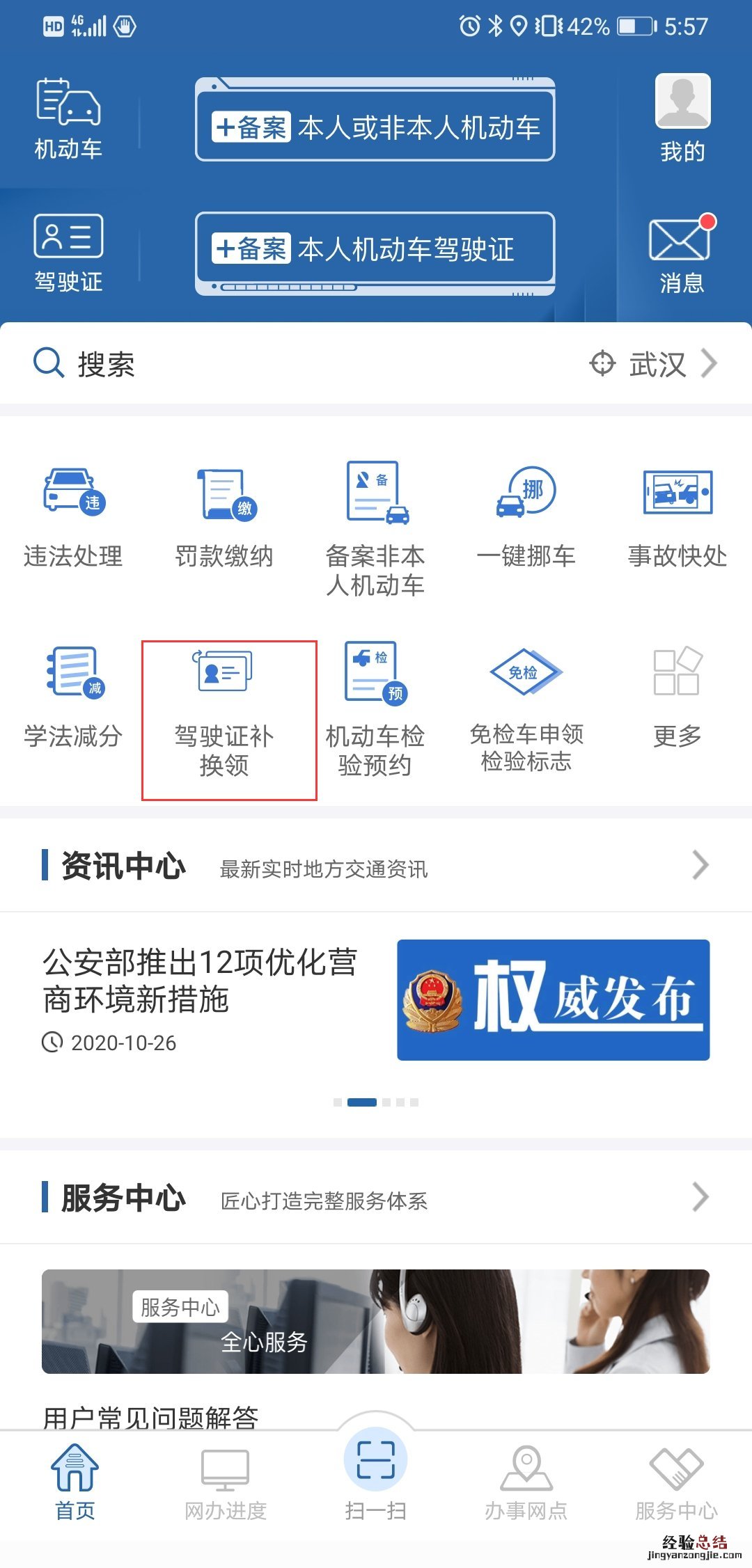Change the city from 武汉
The width and height of the screenshot is (752, 1568).
(x=655, y=363)
